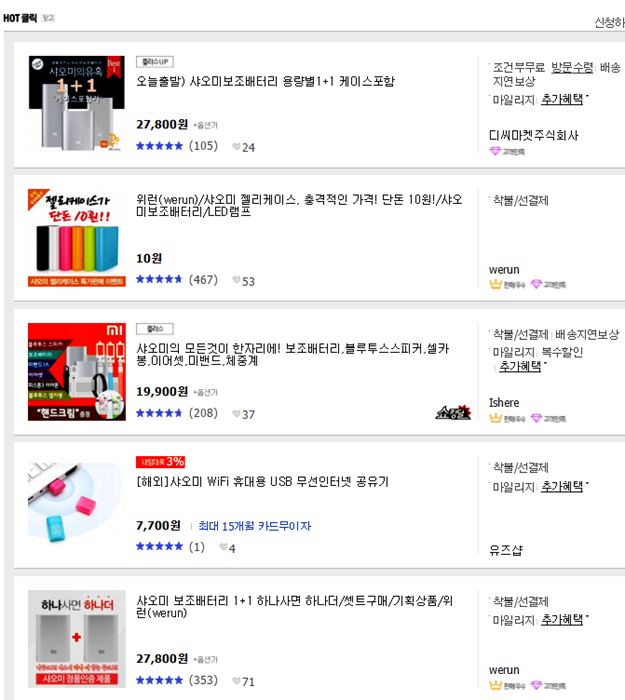The height and width of the screenshot is (700, 625).
Task: Visit seller Ishere's shop
Action: (x=504, y=403)
